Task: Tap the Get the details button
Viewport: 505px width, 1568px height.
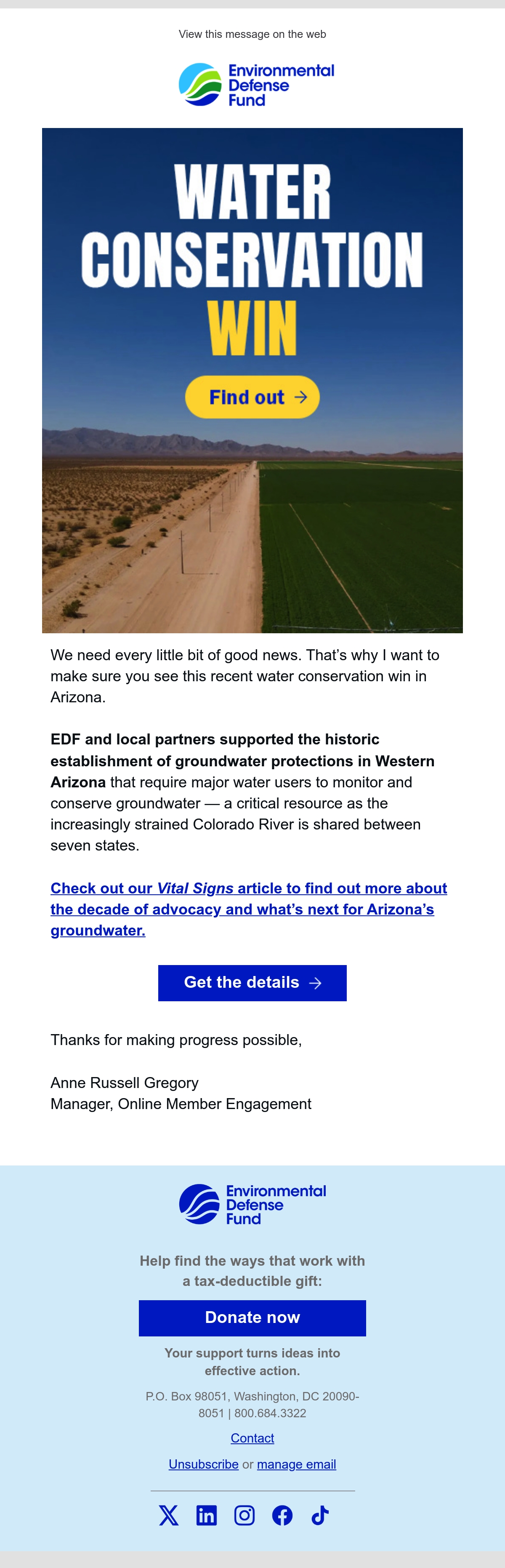Action: [x=252, y=982]
